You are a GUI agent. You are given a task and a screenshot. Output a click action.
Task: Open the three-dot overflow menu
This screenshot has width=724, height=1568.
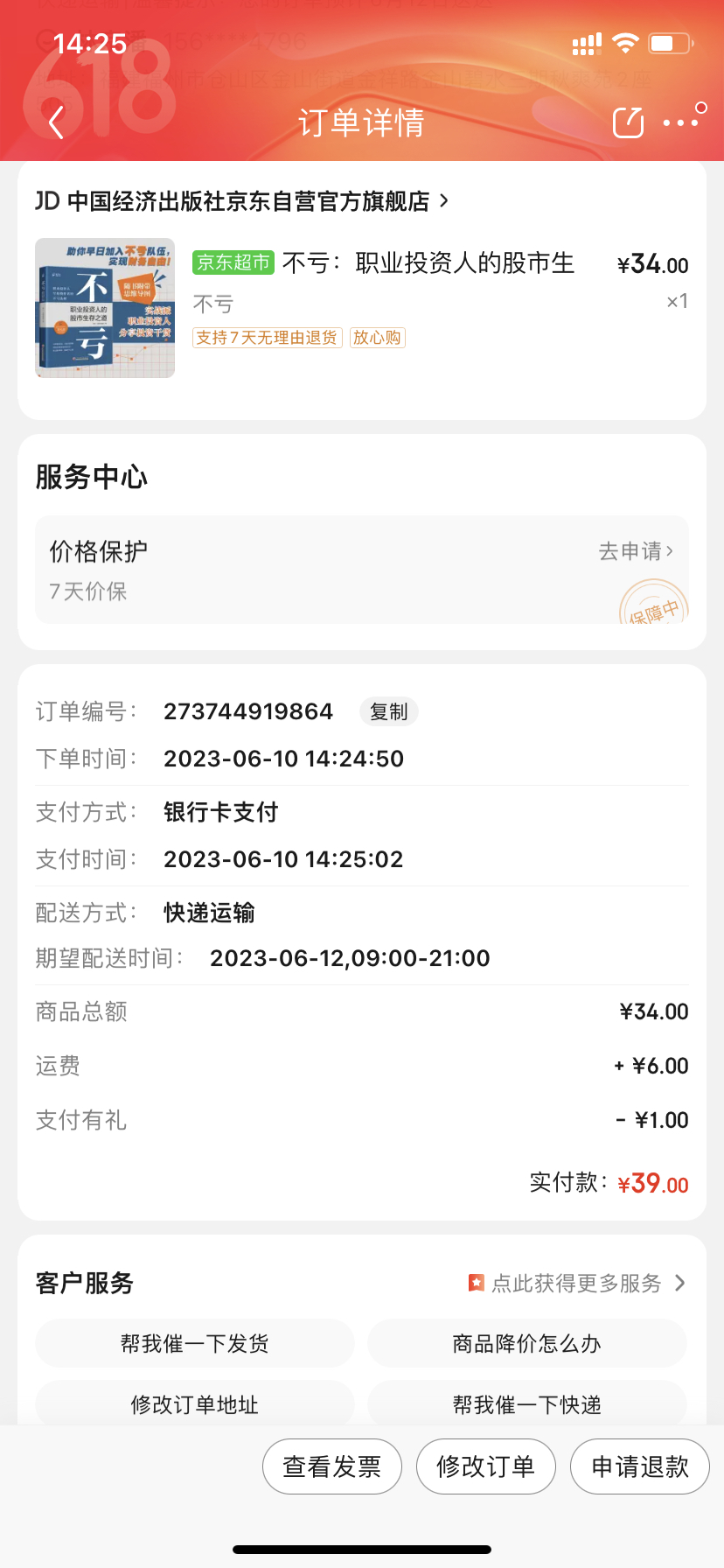[x=682, y=122]
